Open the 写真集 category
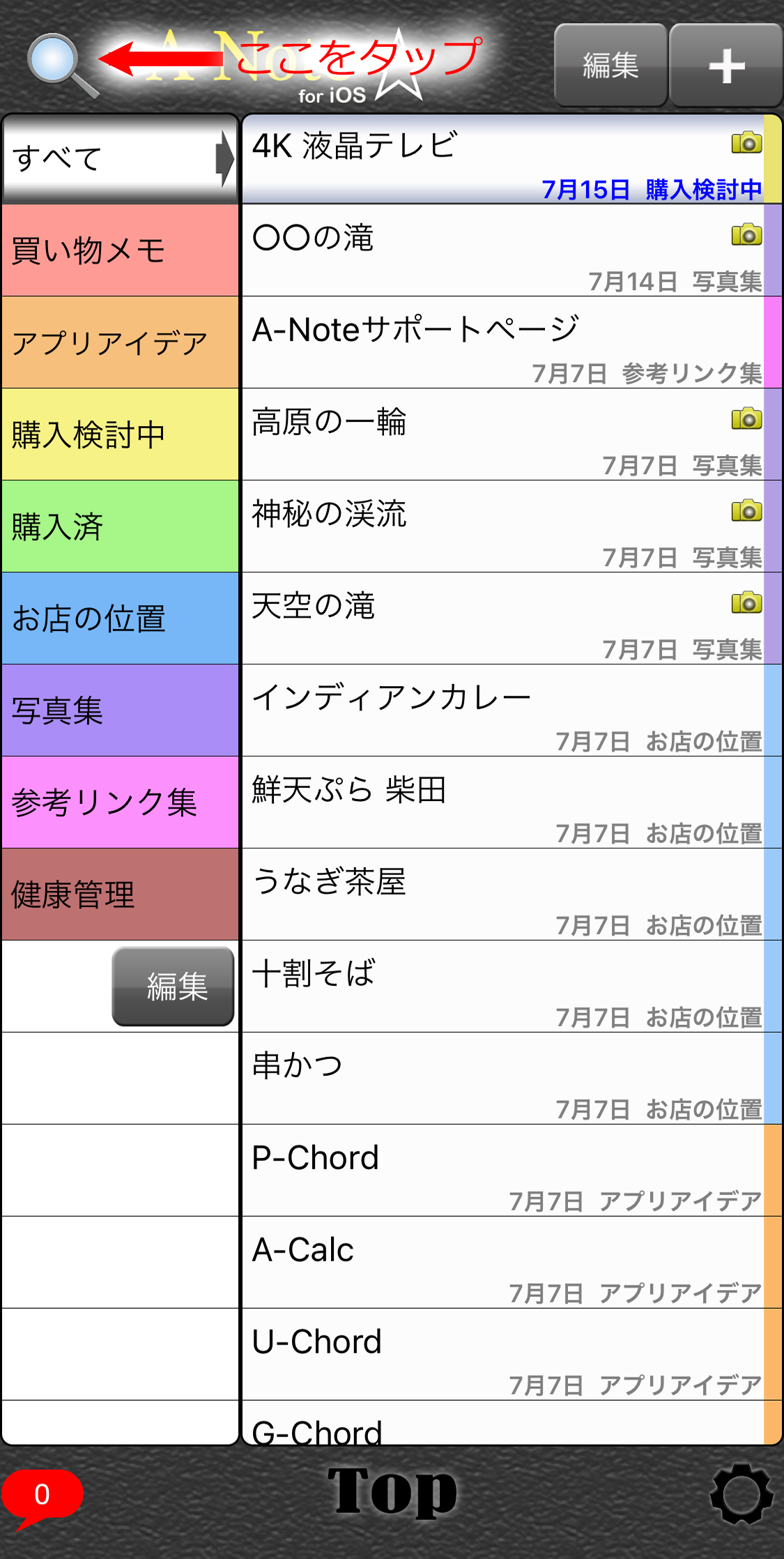This screenshot has width=784, height=1559. pos(120,710)
